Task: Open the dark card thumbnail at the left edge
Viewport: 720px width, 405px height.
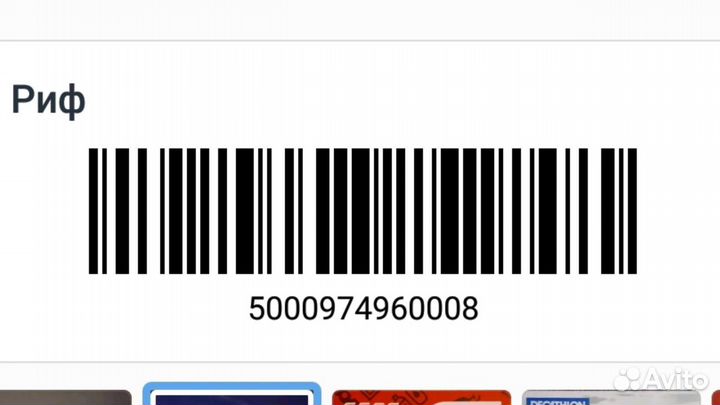Action: pos(65,398)
